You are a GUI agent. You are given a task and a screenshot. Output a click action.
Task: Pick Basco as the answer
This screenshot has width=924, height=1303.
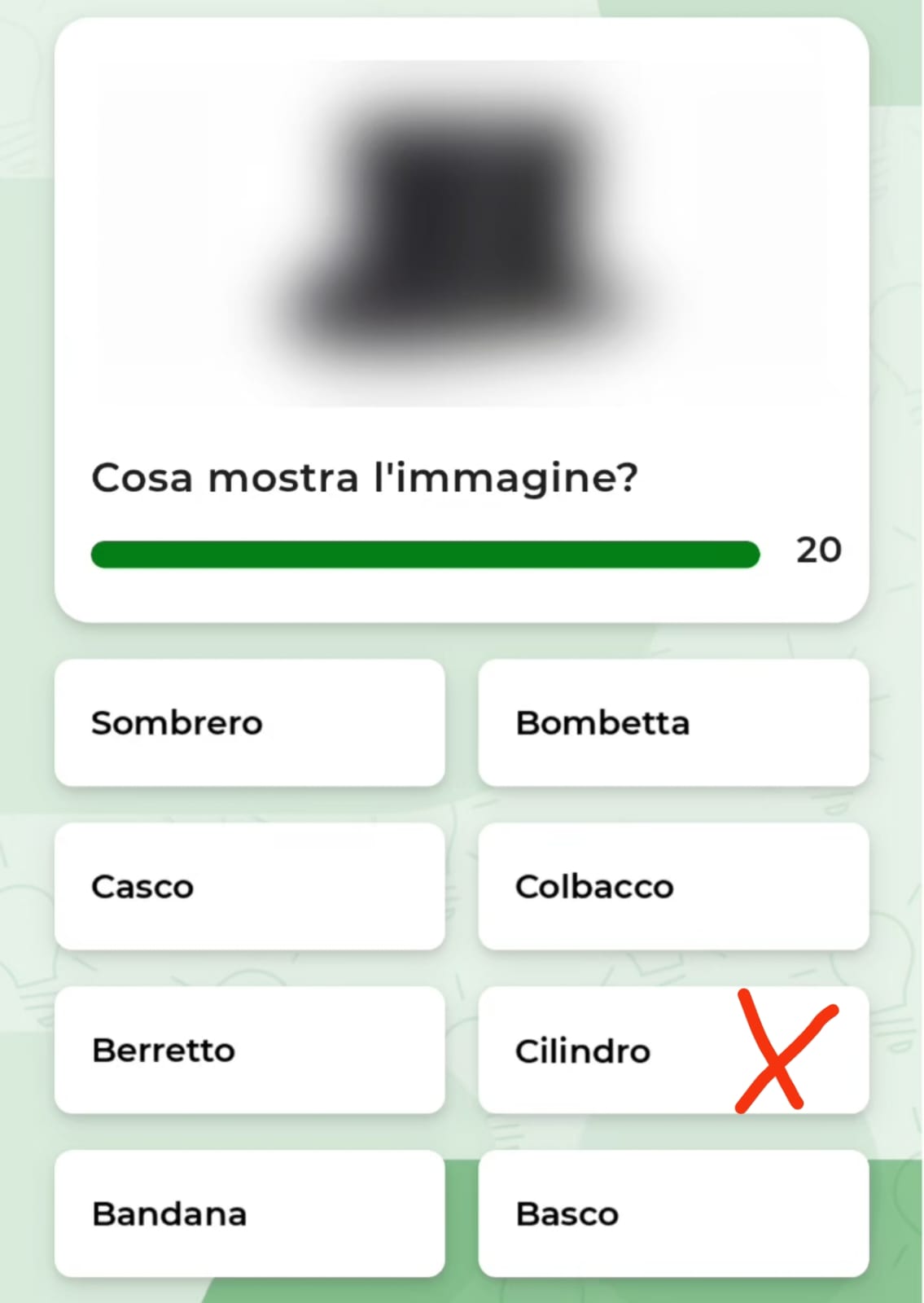[673, 1214]
